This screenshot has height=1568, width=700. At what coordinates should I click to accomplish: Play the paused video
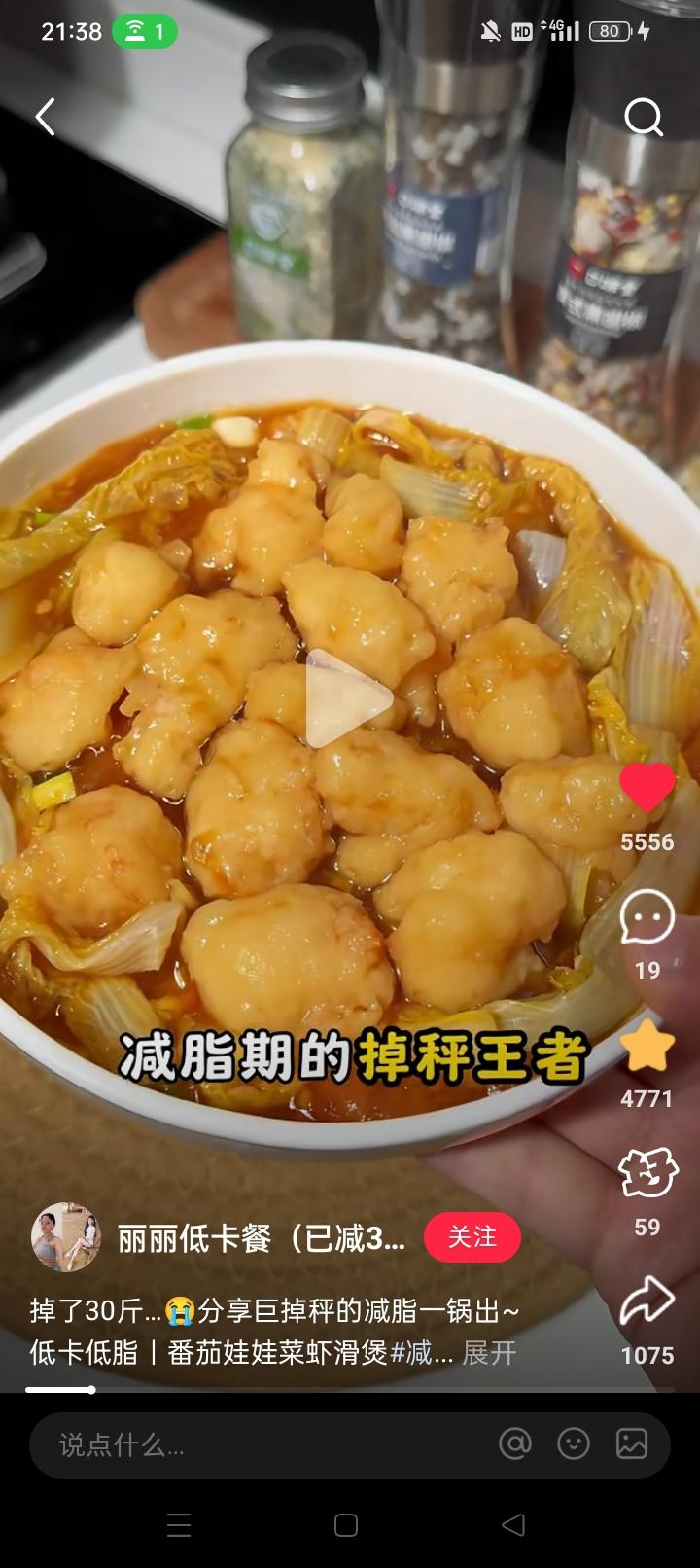pyautogui.click(x=349, y=698)
